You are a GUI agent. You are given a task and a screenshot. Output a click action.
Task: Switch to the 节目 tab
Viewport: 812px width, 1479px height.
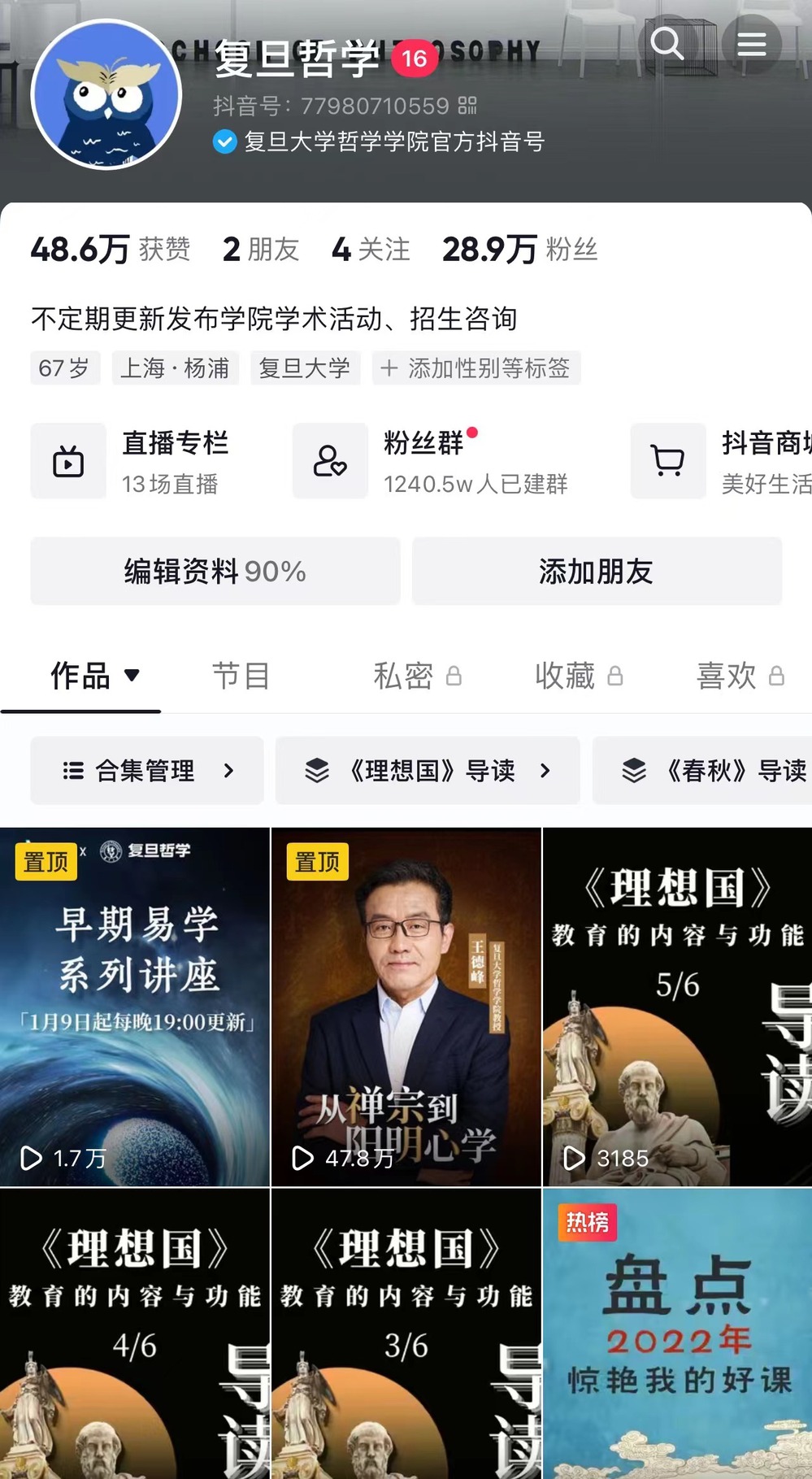click(x=241, y=676)
